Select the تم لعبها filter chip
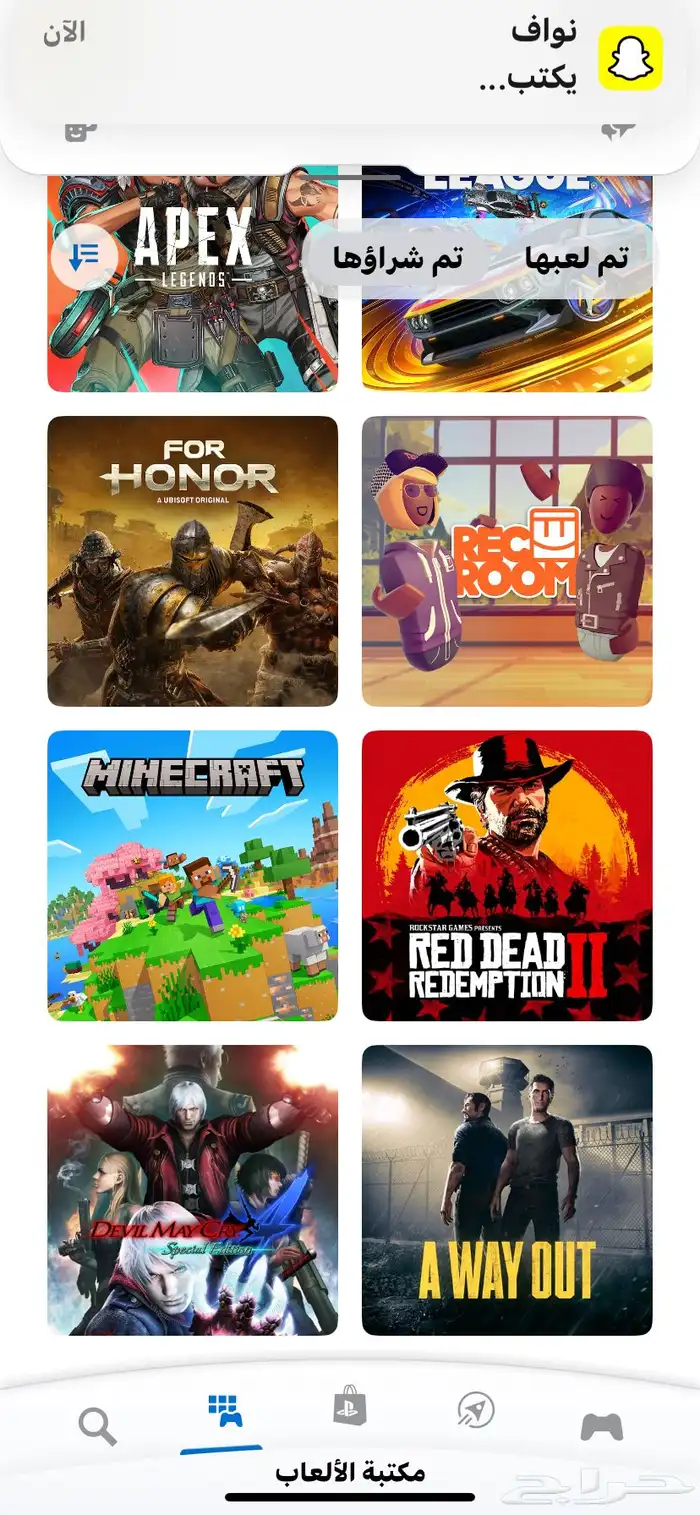This screenshot has height=1515, width=700. (x=576, y=259)
